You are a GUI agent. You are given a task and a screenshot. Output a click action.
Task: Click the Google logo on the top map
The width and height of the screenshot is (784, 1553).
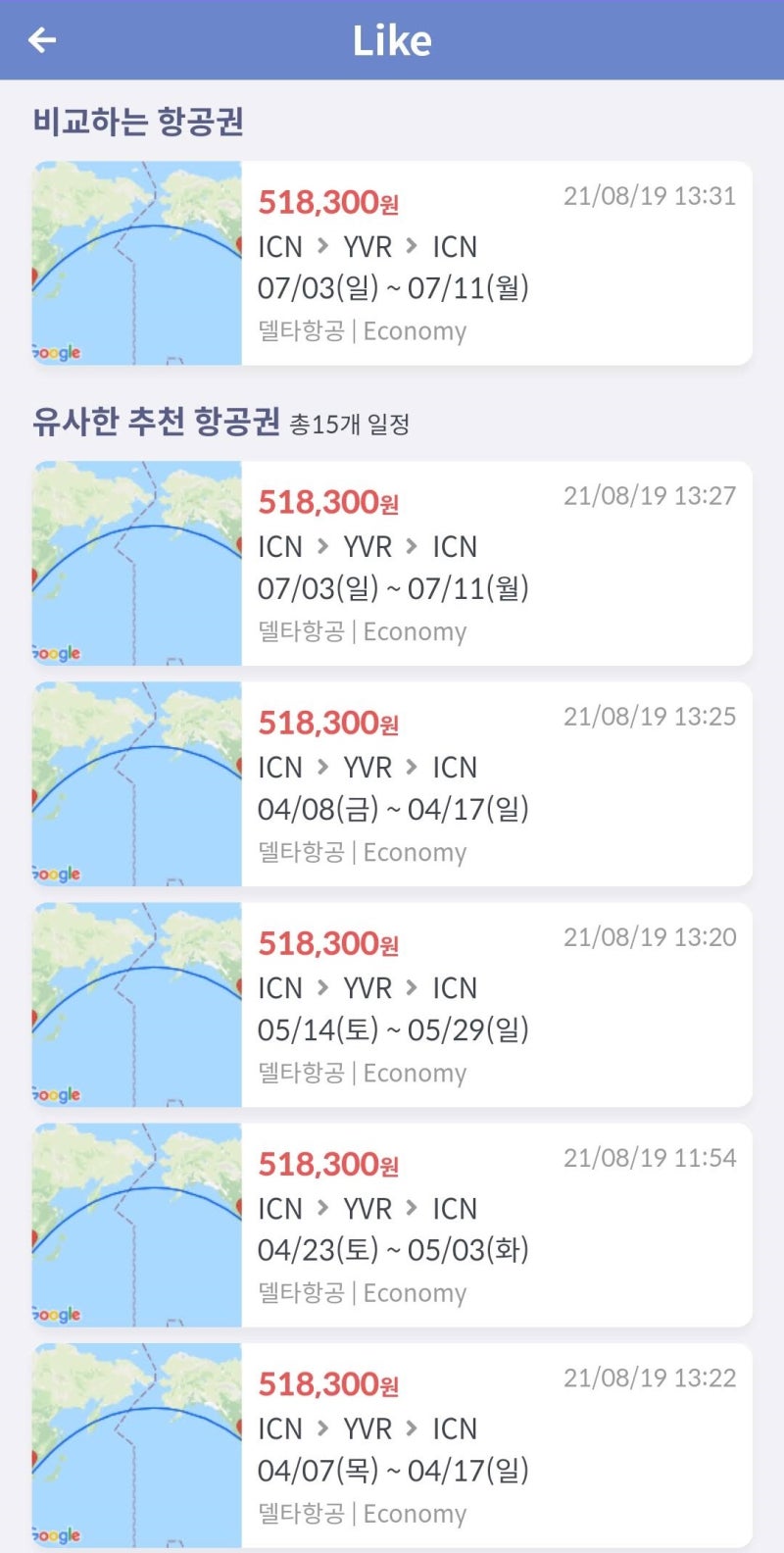tap(58, 352)
